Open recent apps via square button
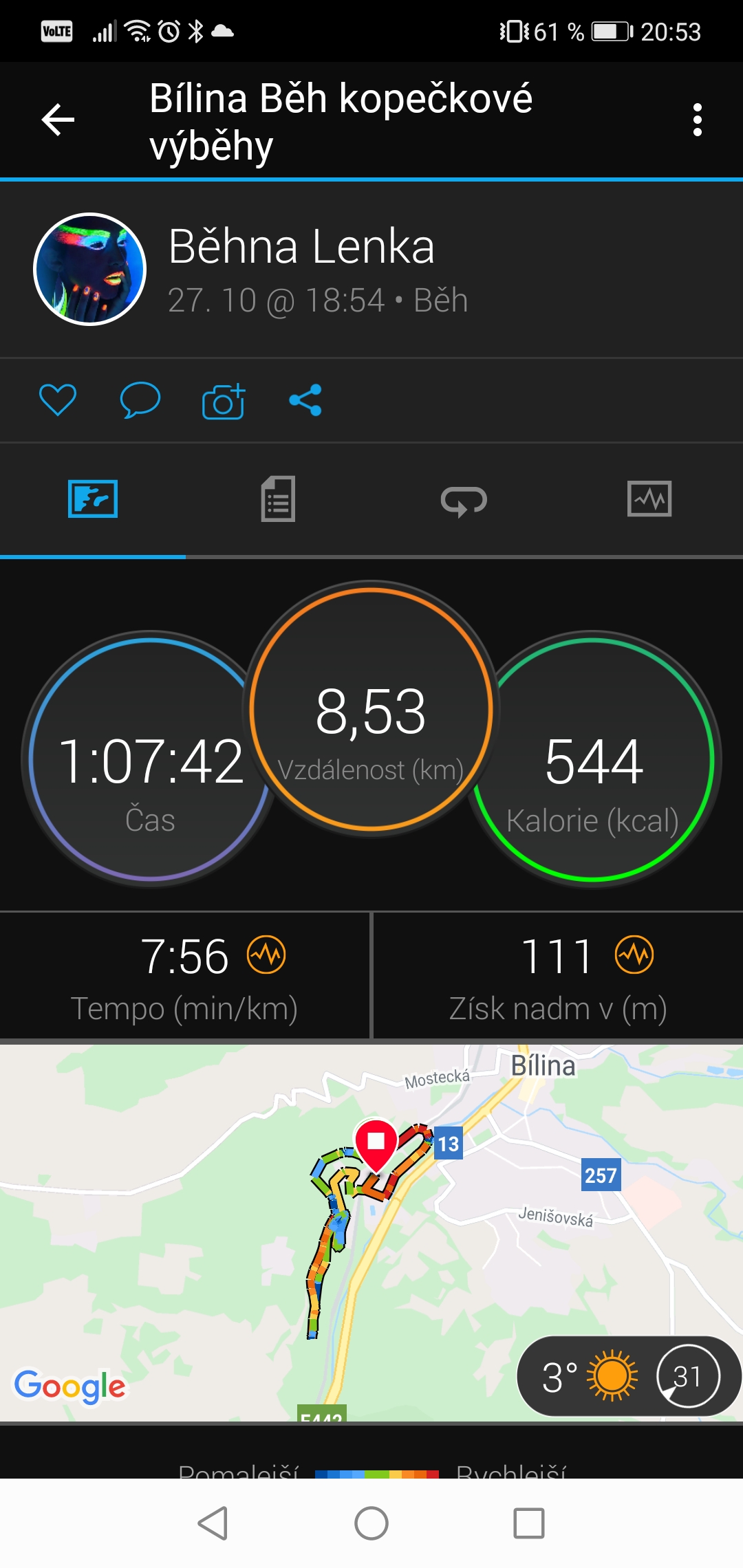 (x=529, y=1523)
